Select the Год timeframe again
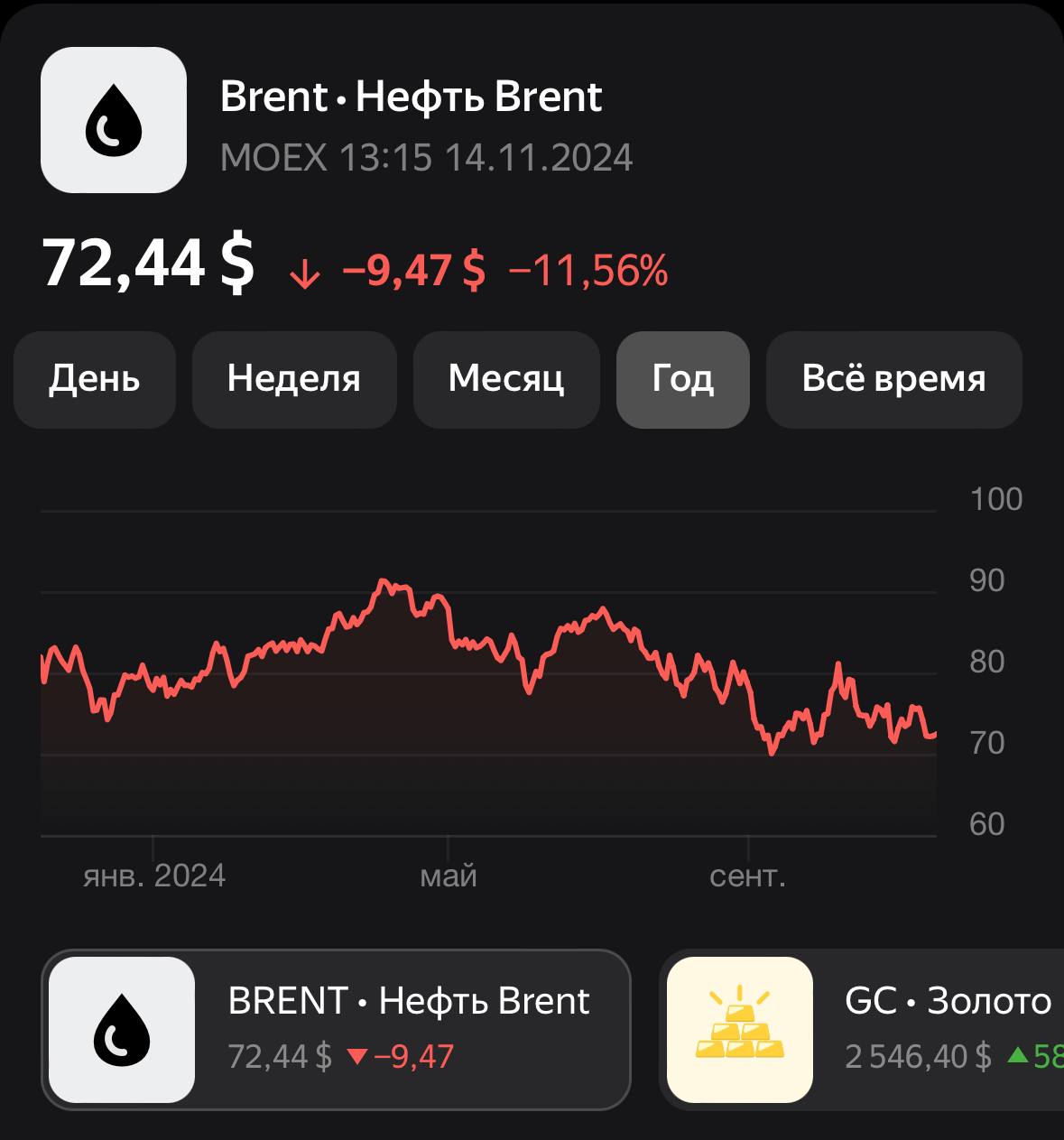Image resolution: width=1064 pixels, height=1140 pixels. (x=682, y=379)
